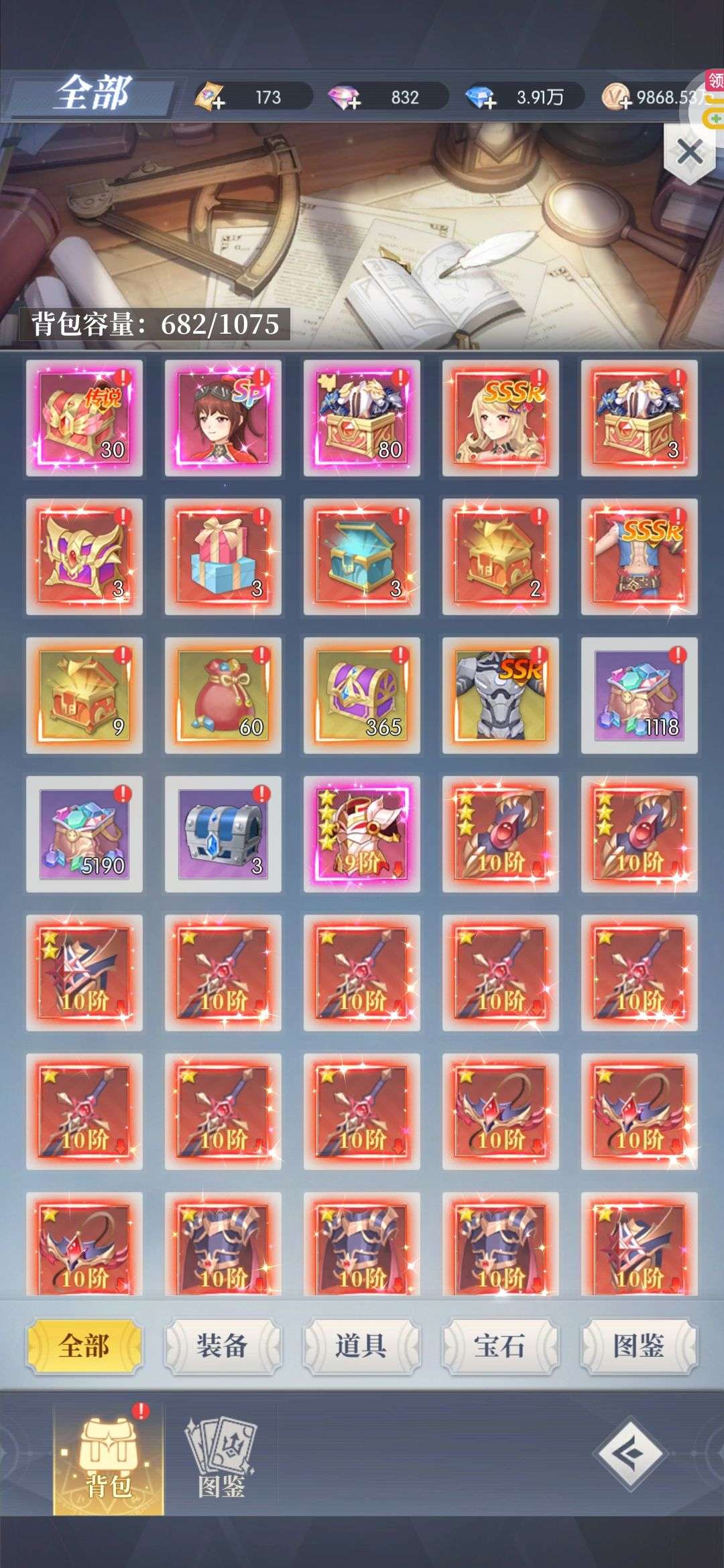724x1568 pixels.
Task: Select the SP character item
Action: pos(223,418)
